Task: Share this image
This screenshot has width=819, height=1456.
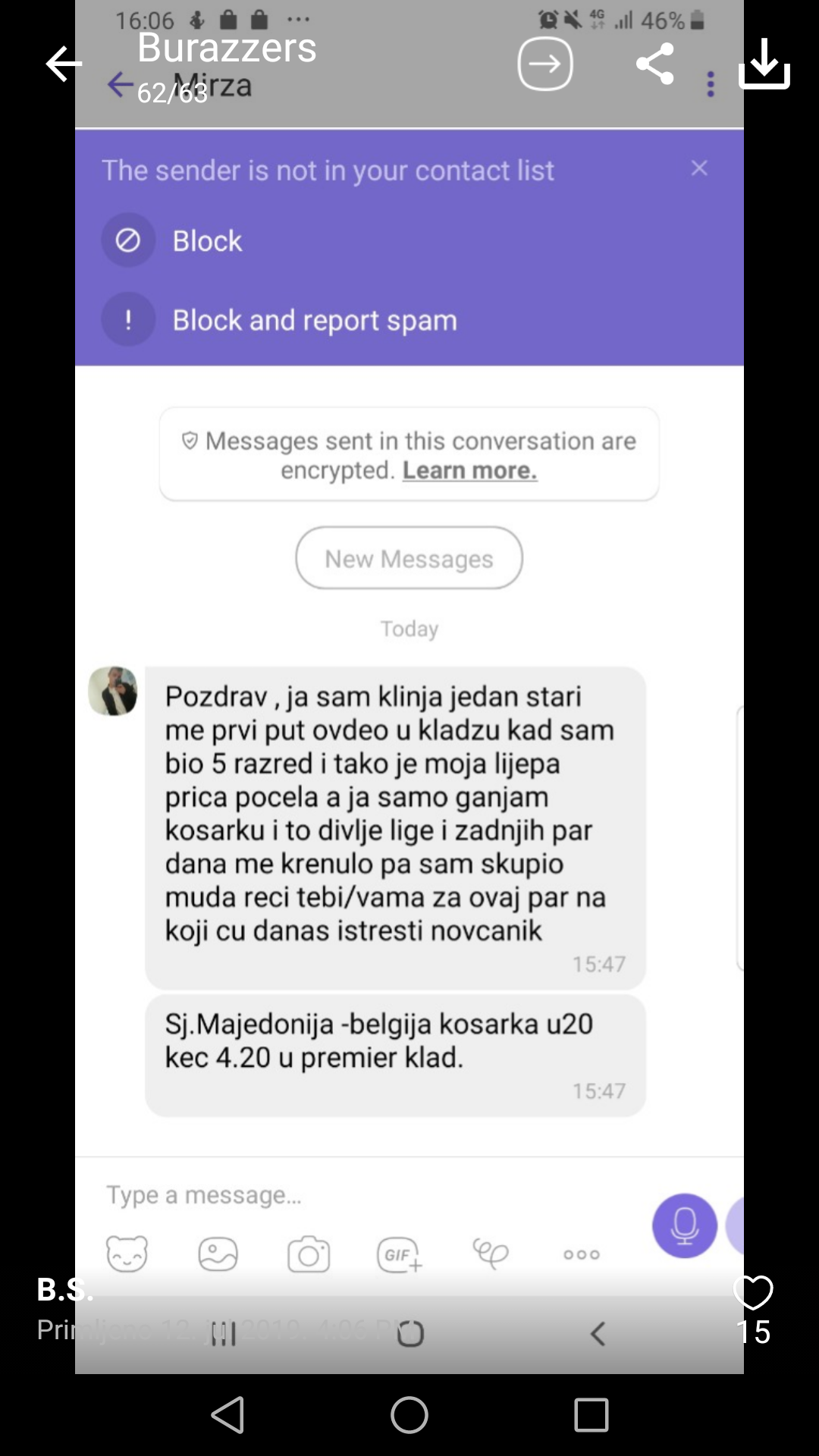Action: coord(655,64)
